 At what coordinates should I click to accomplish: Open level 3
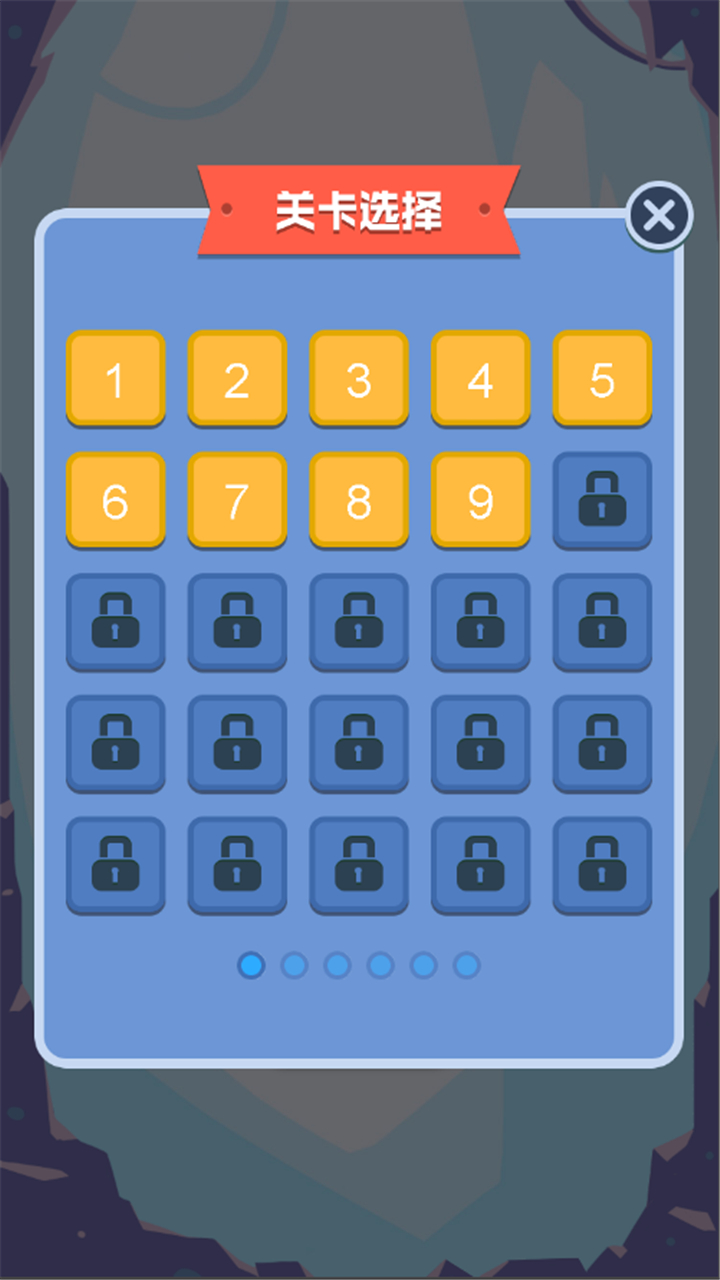(x=359, y=379)
